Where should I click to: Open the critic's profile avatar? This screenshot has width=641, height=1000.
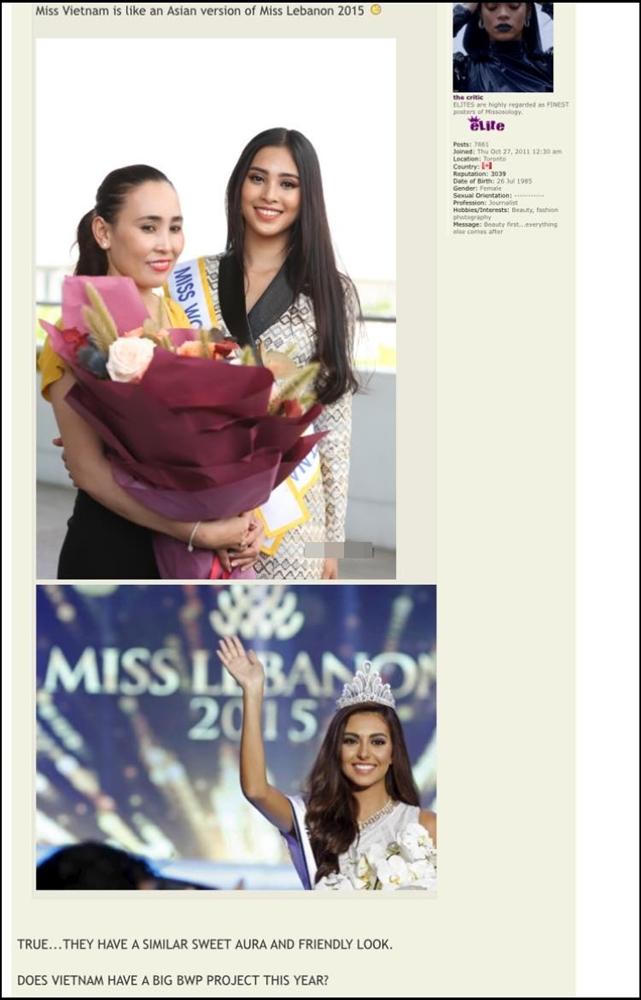point(502,47)
